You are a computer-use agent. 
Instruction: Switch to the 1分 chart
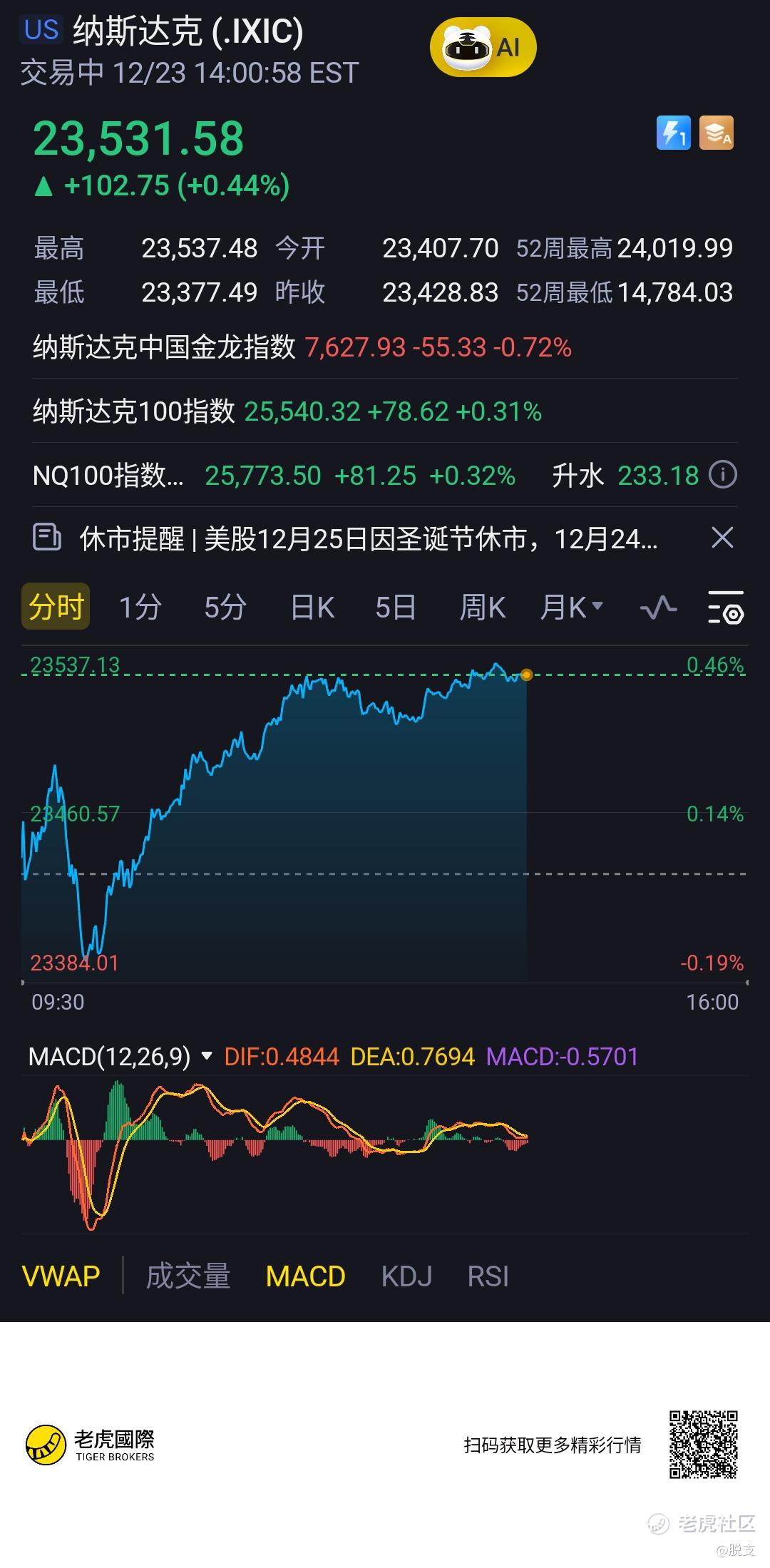[x=140, y=608]
